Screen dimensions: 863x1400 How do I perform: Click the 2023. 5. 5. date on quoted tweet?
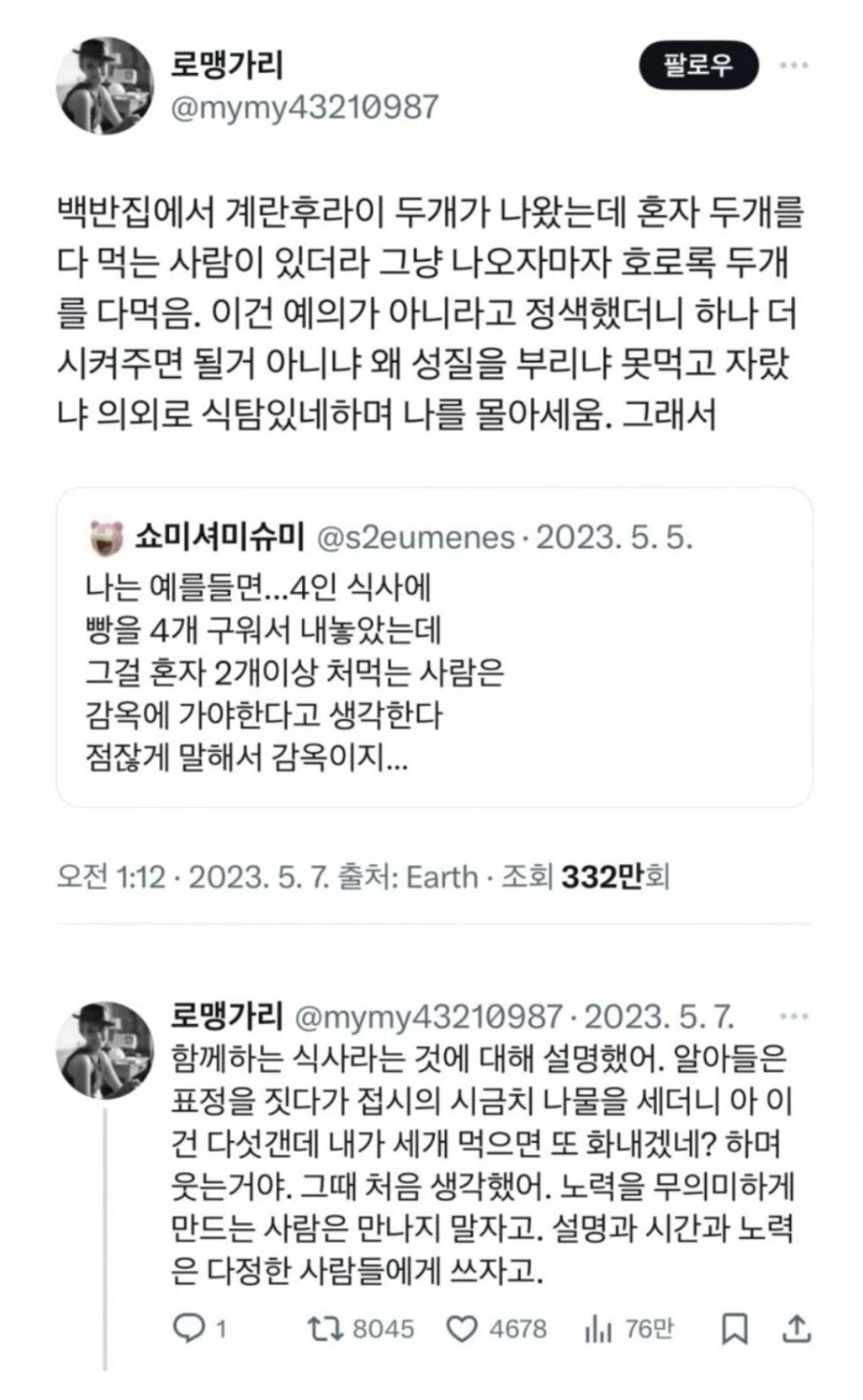(x=620, y=538)
